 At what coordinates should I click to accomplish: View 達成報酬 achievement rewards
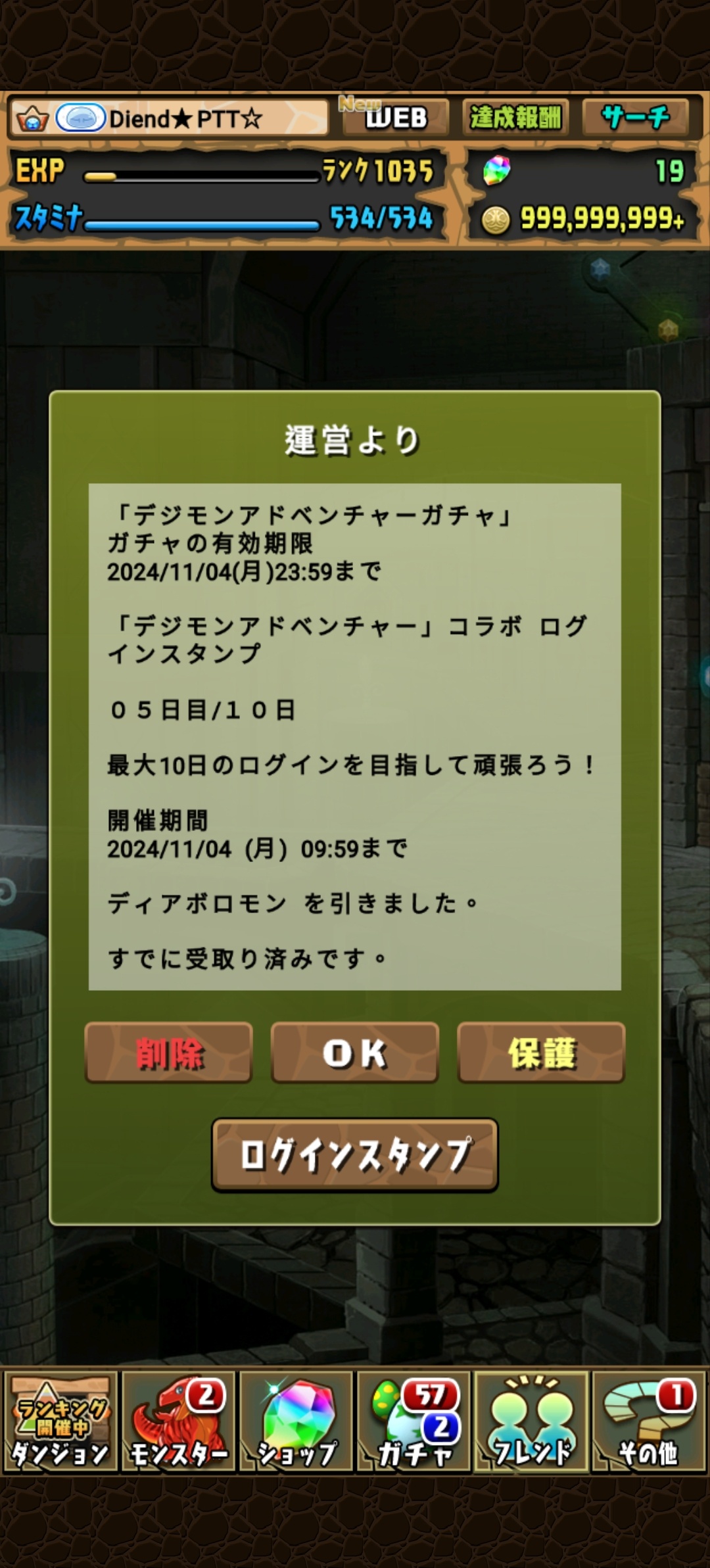point(515,118)
